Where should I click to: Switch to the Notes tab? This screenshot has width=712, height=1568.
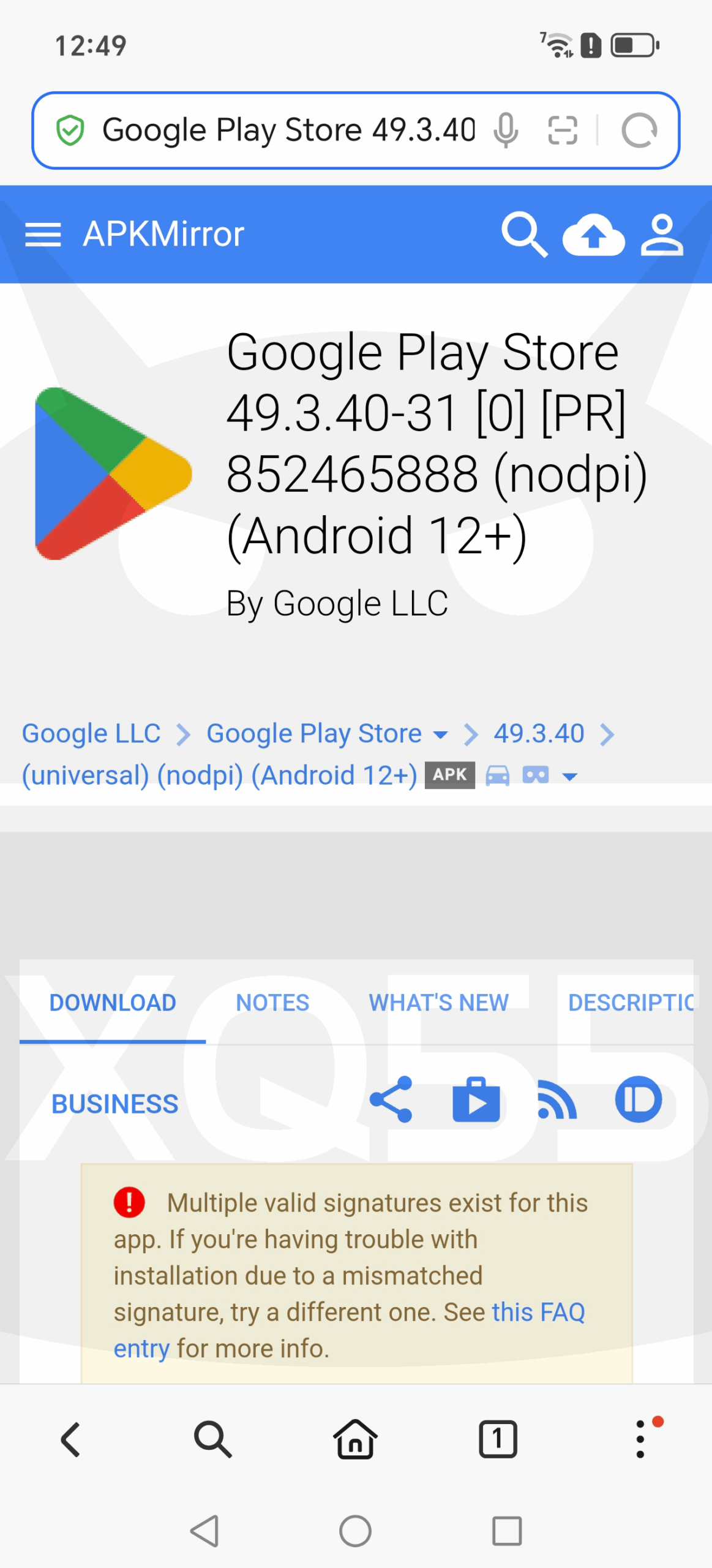(272, 1003)
